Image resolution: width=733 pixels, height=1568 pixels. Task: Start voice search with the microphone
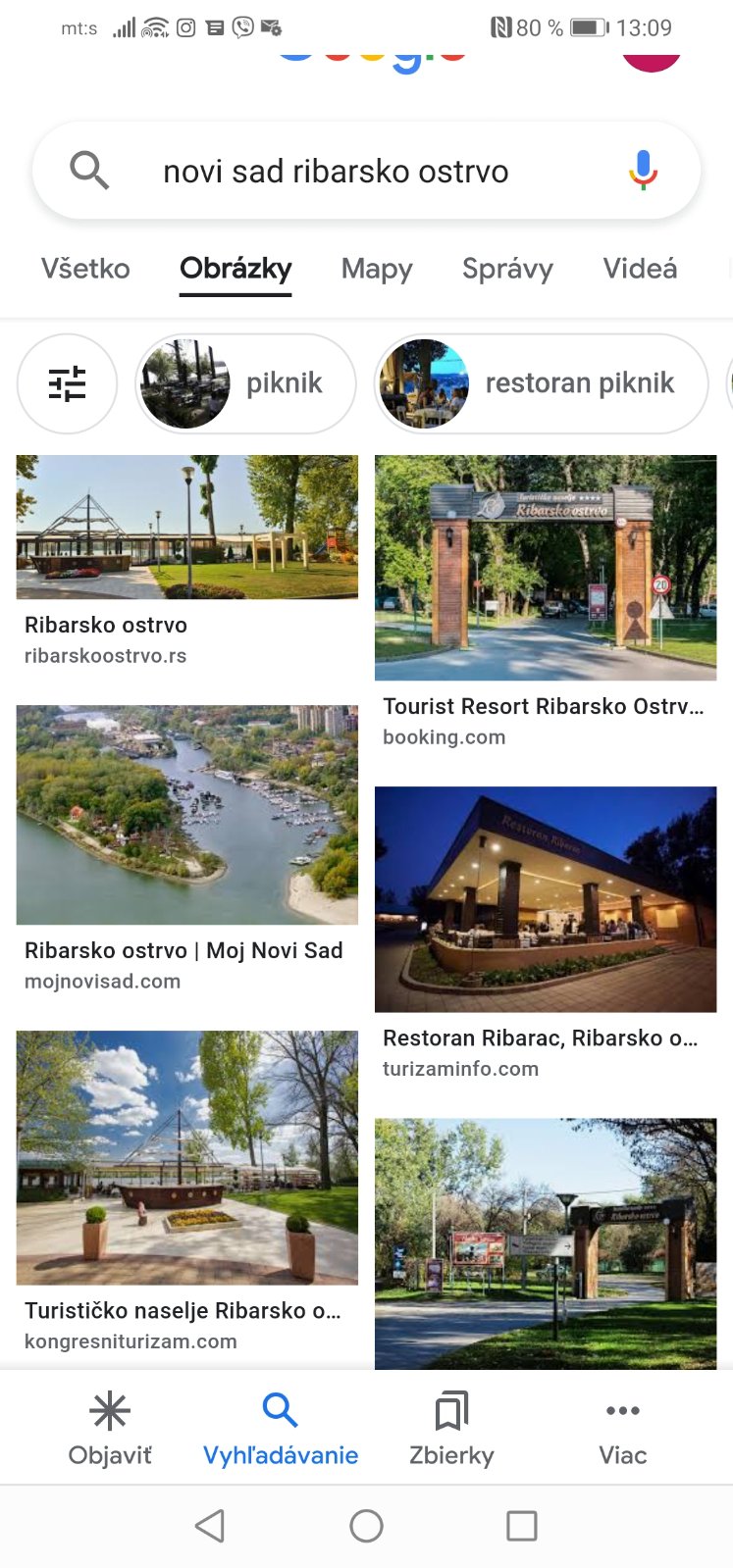pos(643,171)
